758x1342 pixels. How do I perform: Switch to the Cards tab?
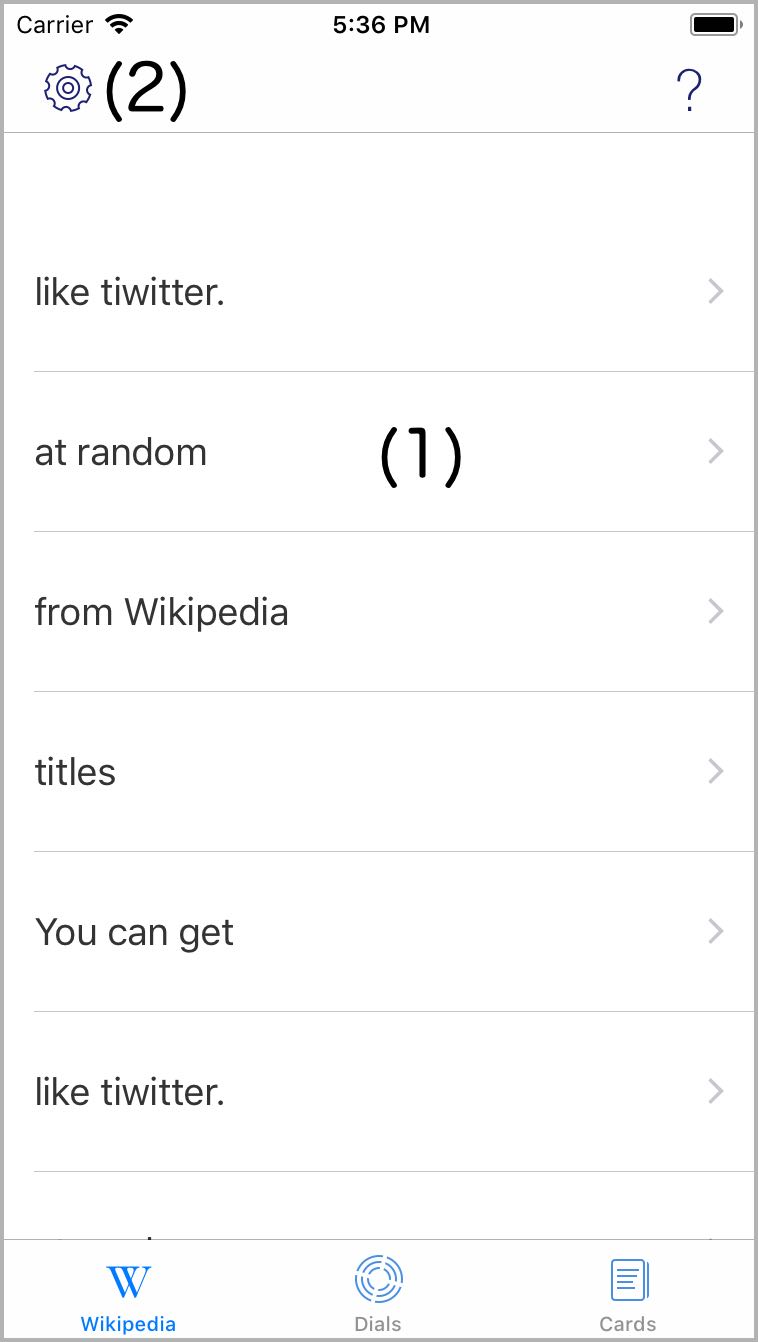(x=628, y=1290)
